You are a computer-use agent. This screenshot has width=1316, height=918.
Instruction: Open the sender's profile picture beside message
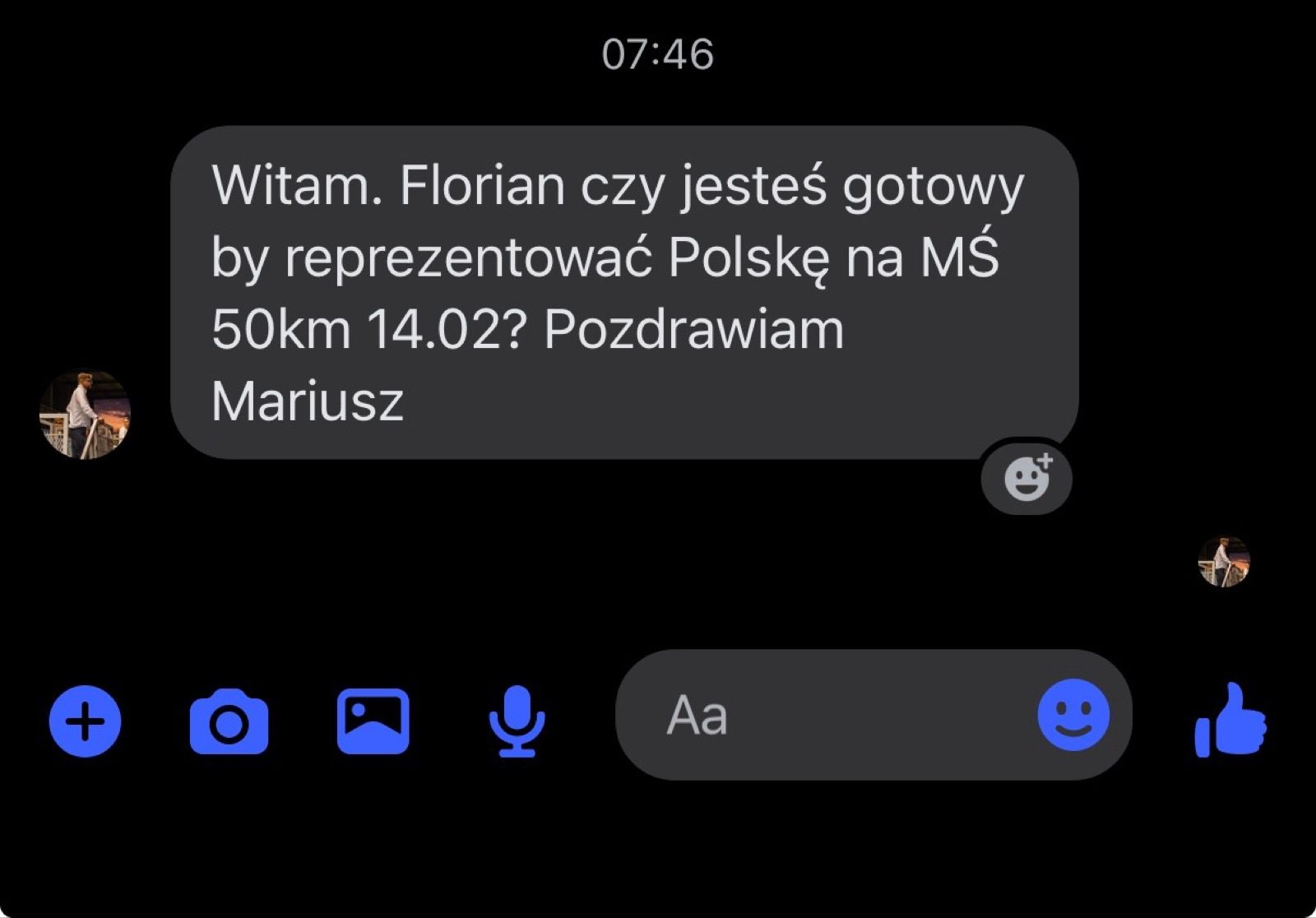[x=85, y=414]
